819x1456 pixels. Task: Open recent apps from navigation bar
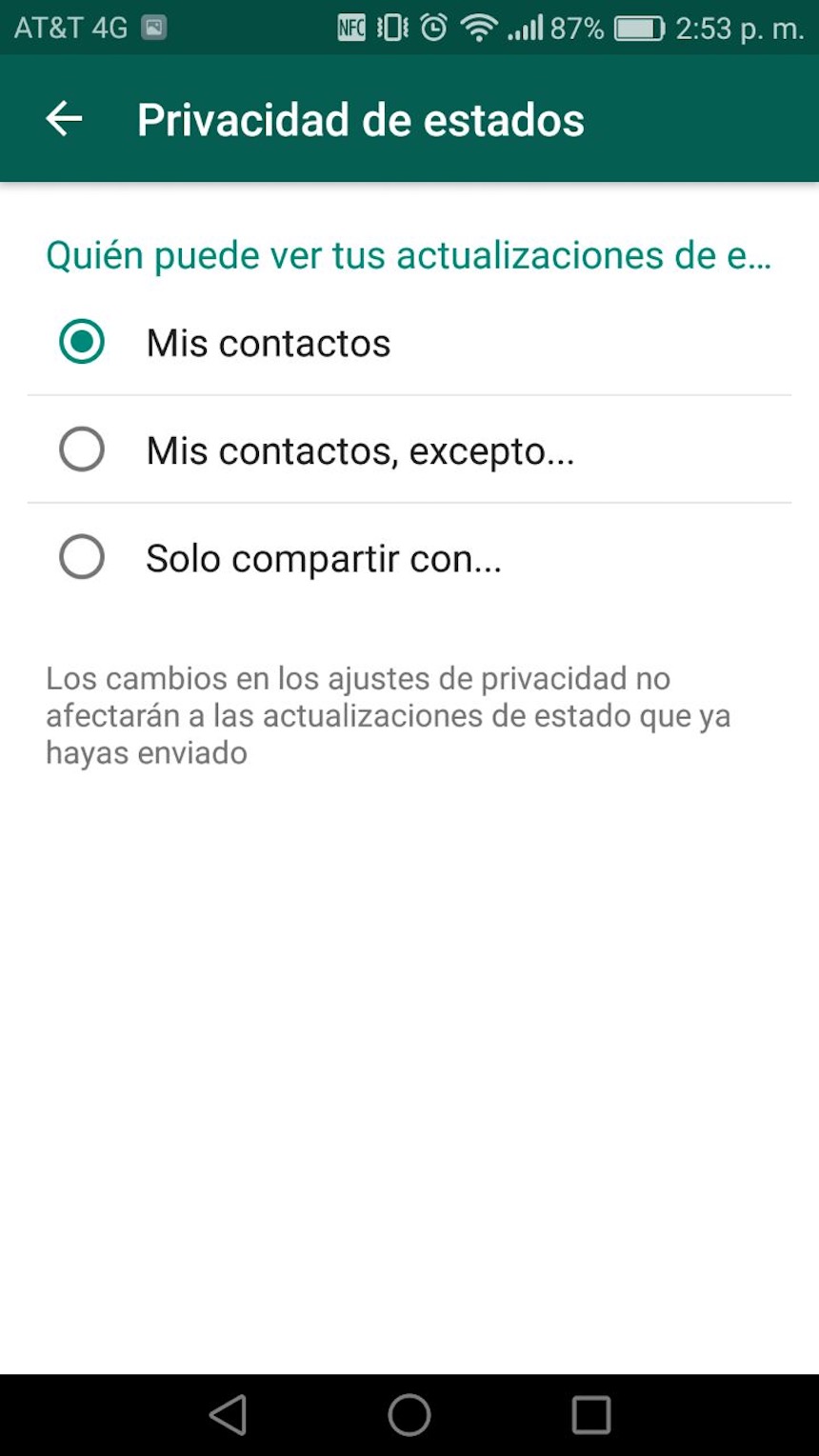pyautogui.click(x=590, y=1415)
